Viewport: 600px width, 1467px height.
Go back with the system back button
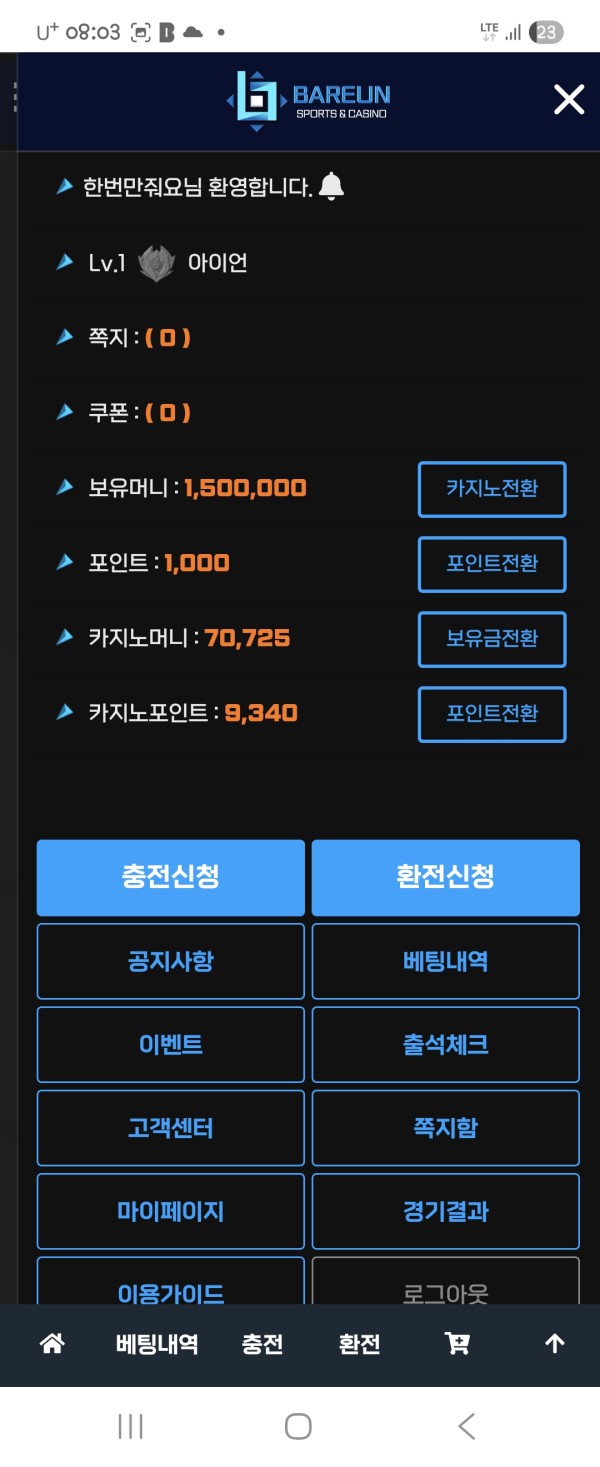tap(466, 1426)
